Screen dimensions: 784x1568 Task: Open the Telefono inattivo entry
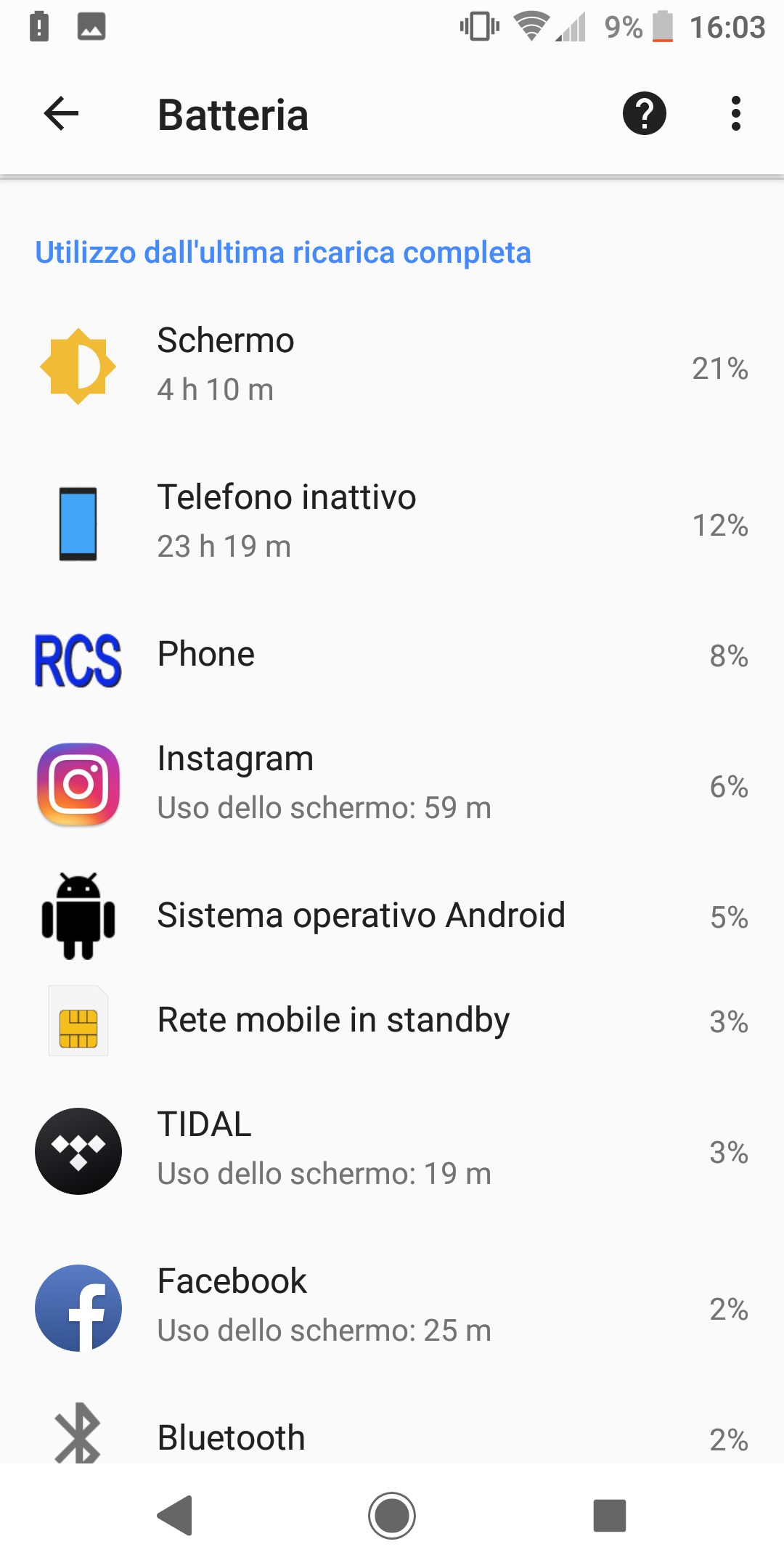(x=392, y=523)
